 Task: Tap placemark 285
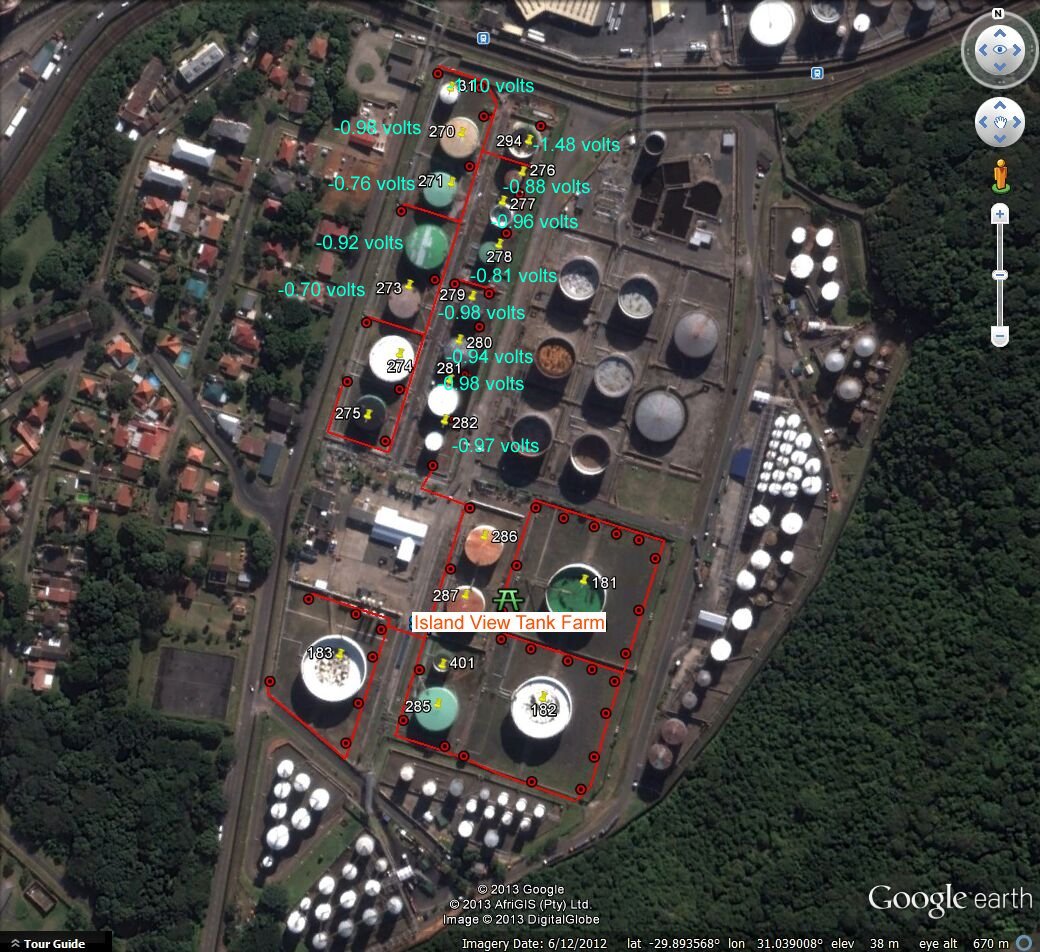(x=436, y=705)
